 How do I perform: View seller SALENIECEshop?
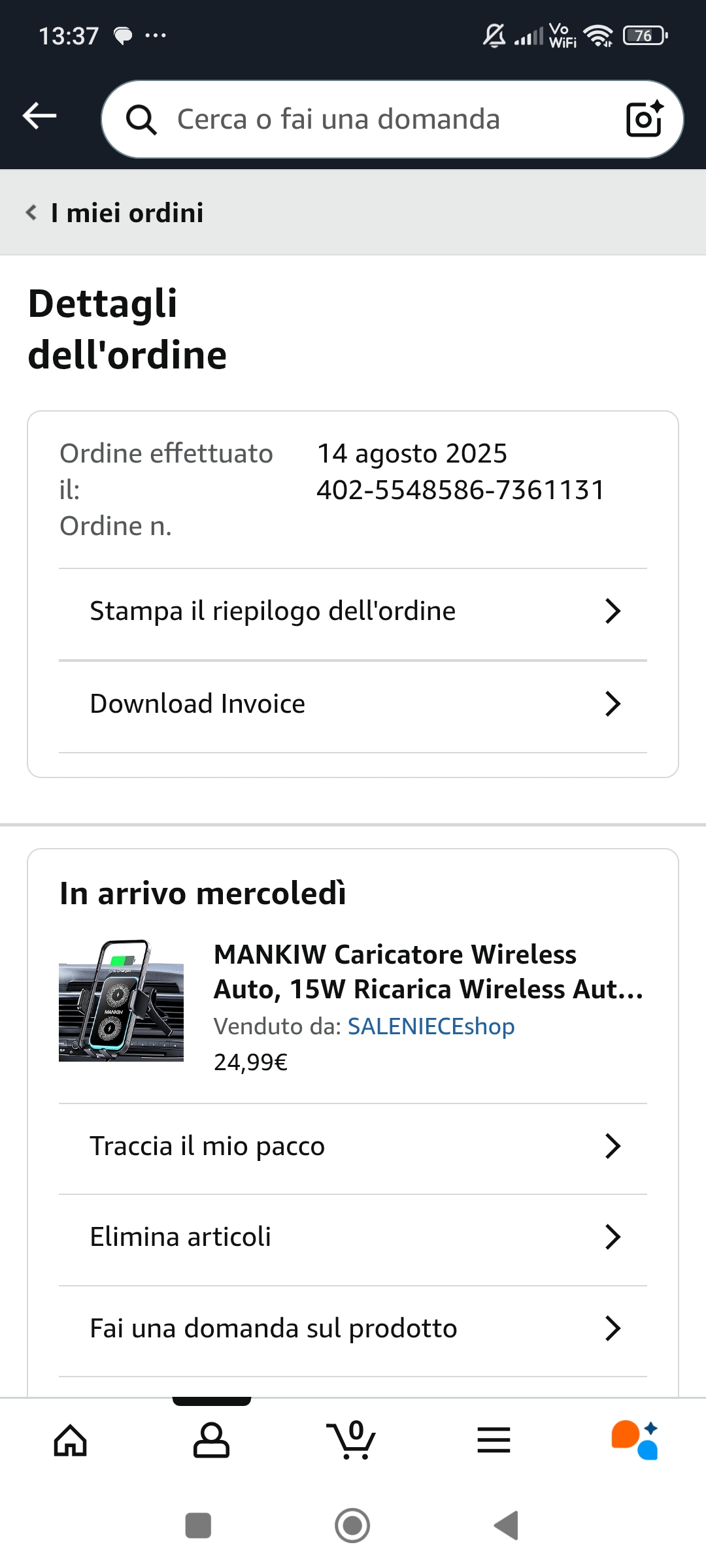coord(431,1026)
